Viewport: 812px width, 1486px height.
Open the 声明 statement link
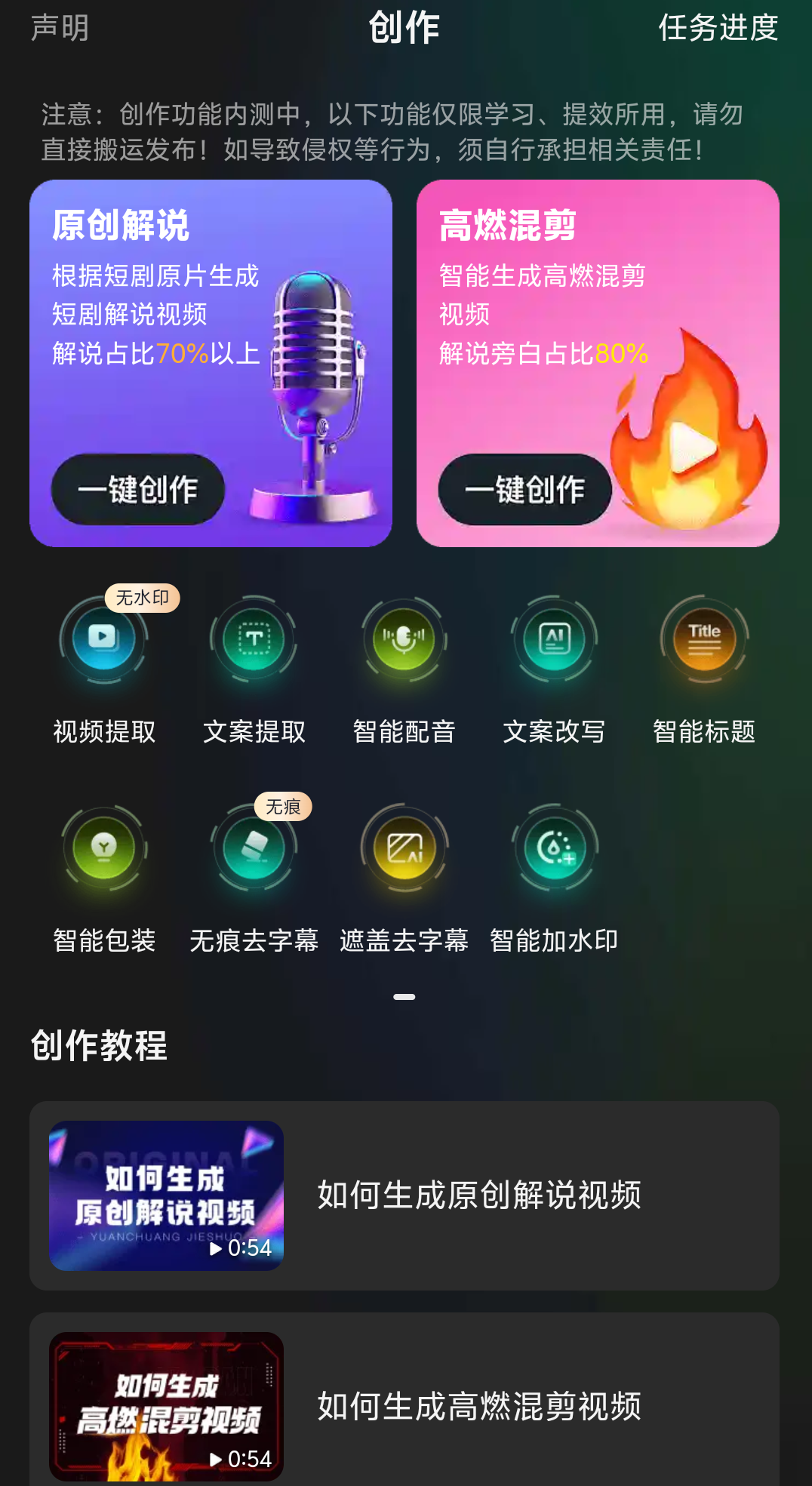point(60,28)
